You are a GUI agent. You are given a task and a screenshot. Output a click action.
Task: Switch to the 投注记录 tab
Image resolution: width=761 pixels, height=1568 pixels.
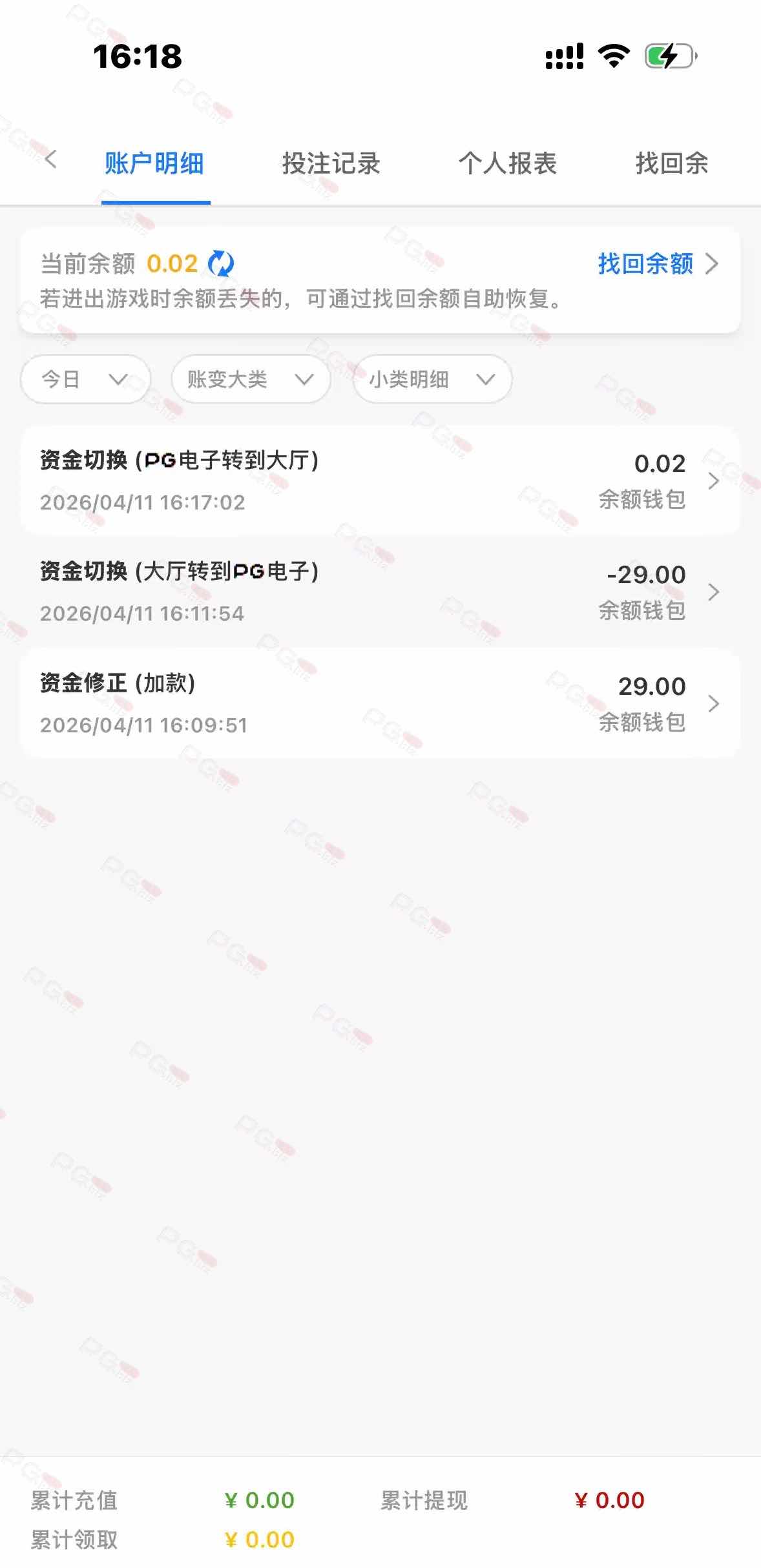click(331, 163)
